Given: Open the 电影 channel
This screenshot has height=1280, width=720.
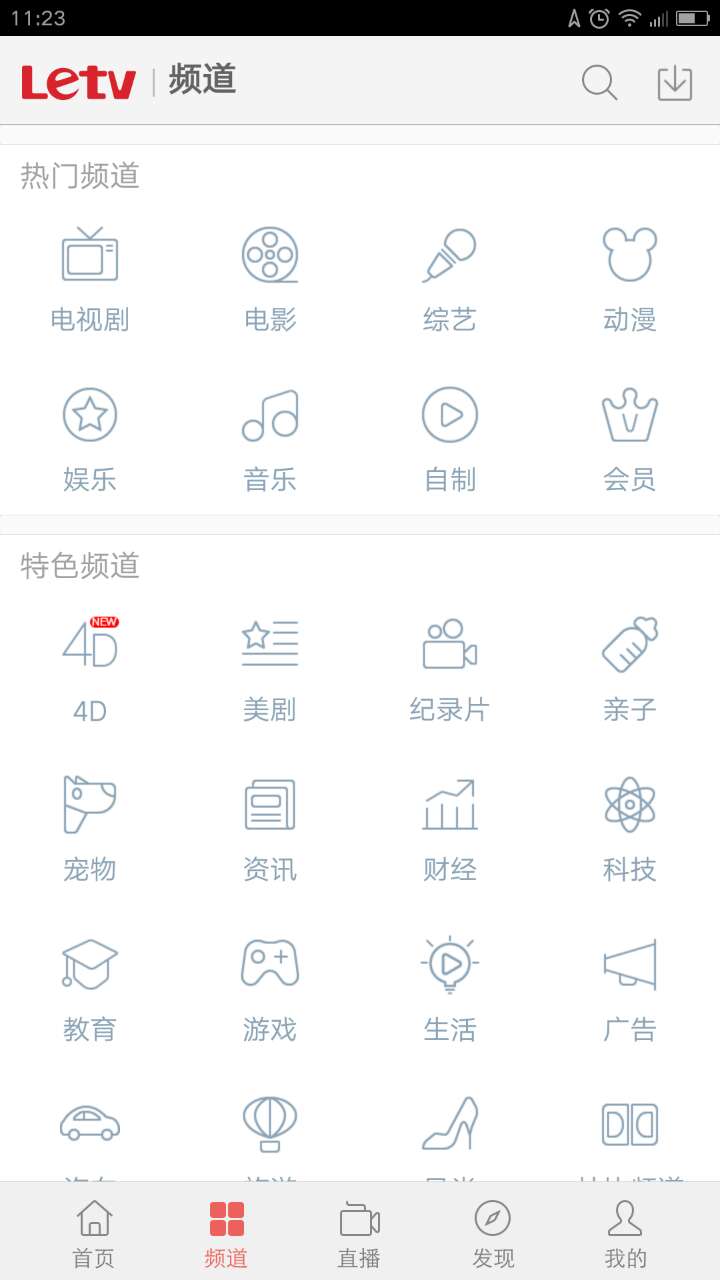Looking at the screenshot, I should point(270,280).
